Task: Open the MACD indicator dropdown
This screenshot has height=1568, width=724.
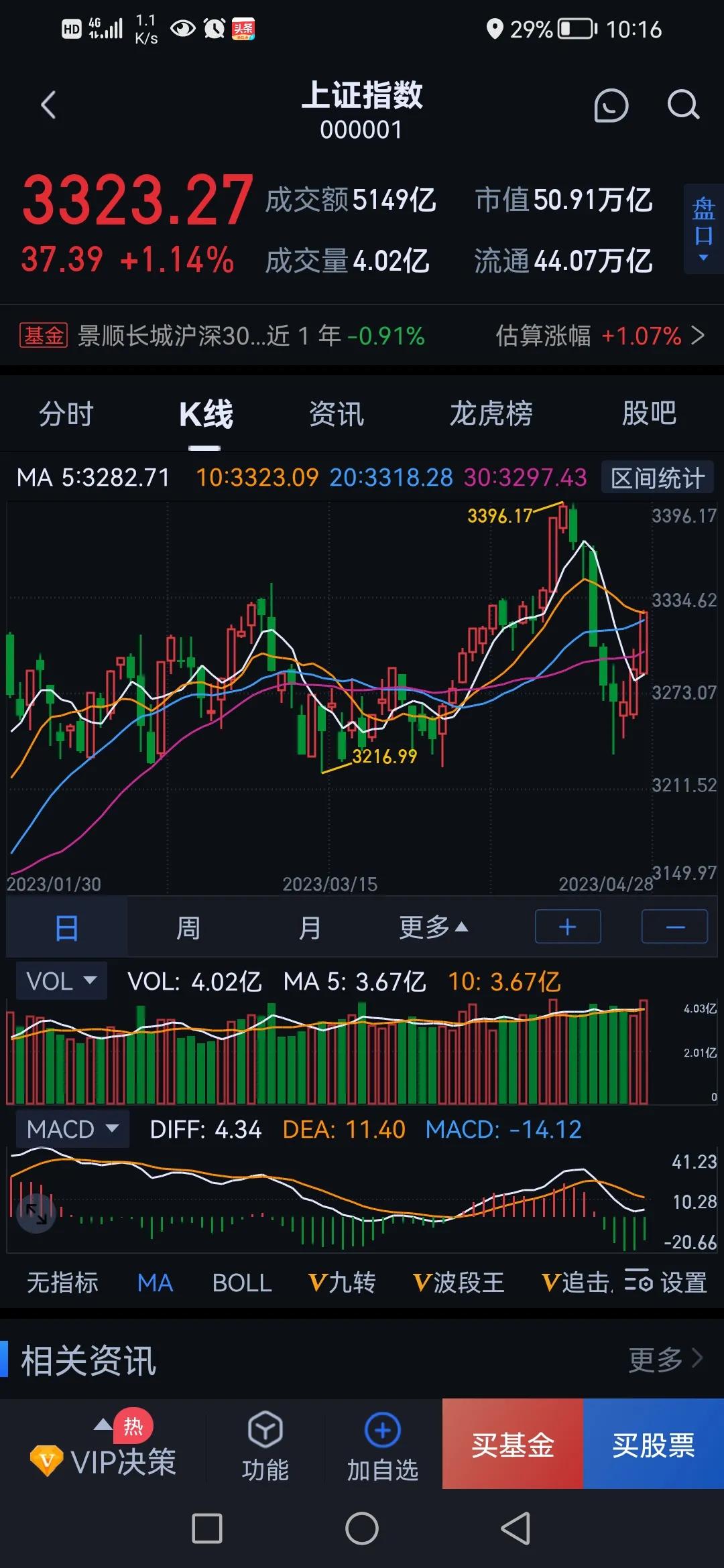Action: pyautogui.click(x=72, y=1128)
